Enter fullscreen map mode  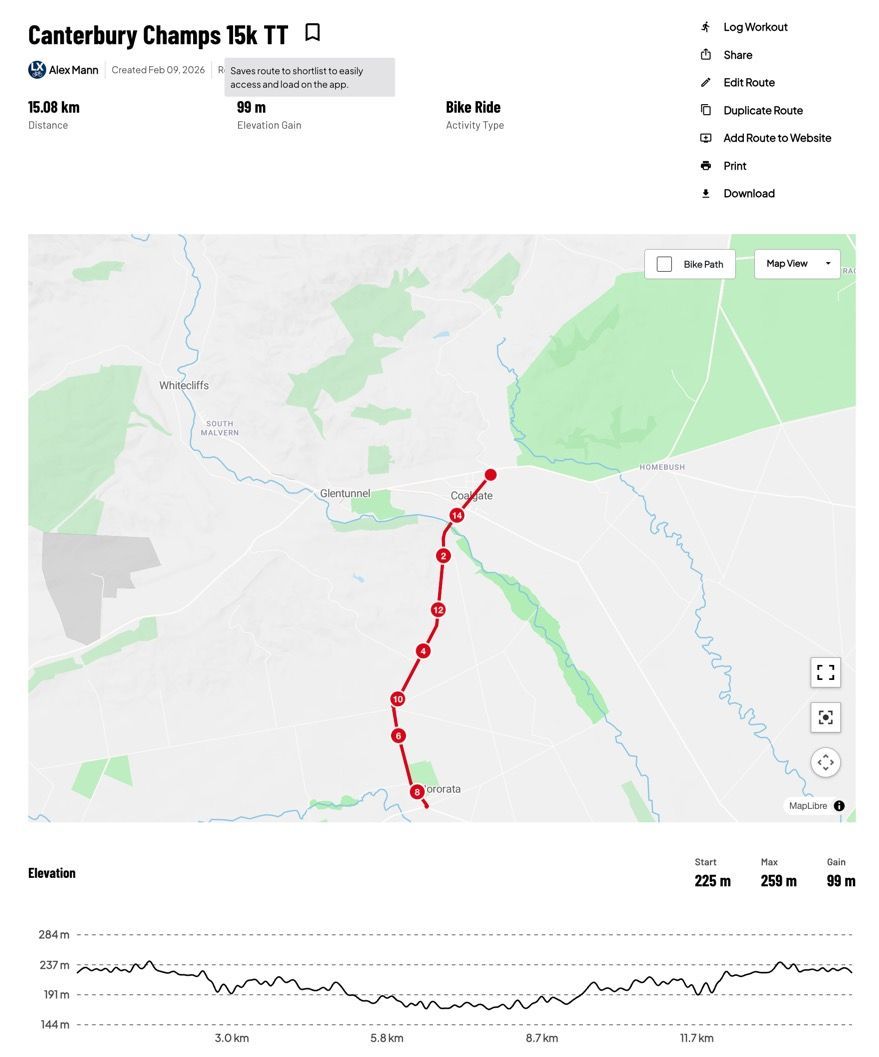[825, 672]
